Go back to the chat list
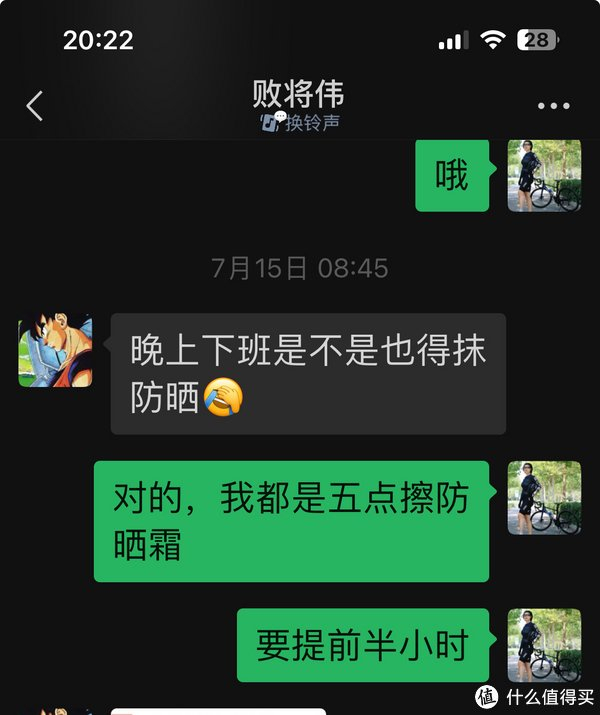Image resolution: width=600 pixels, height=715 pixels. coord(35,106)
